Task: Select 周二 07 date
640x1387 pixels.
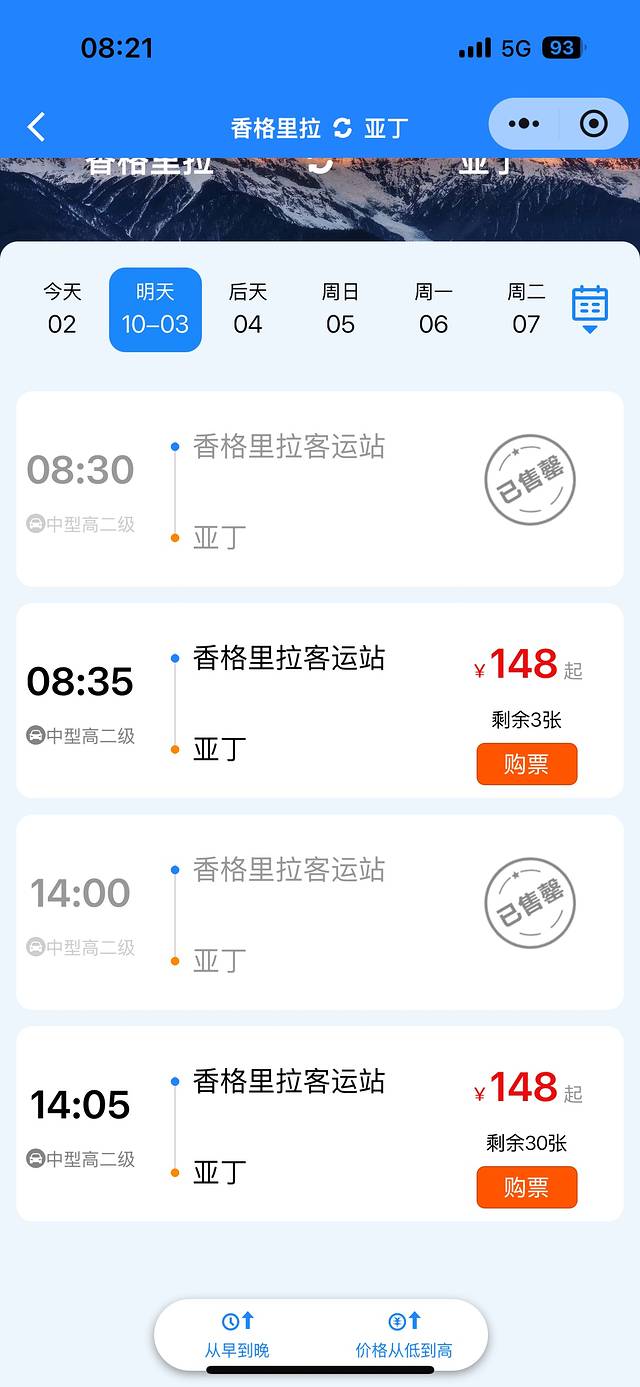Action: [526, 309]
